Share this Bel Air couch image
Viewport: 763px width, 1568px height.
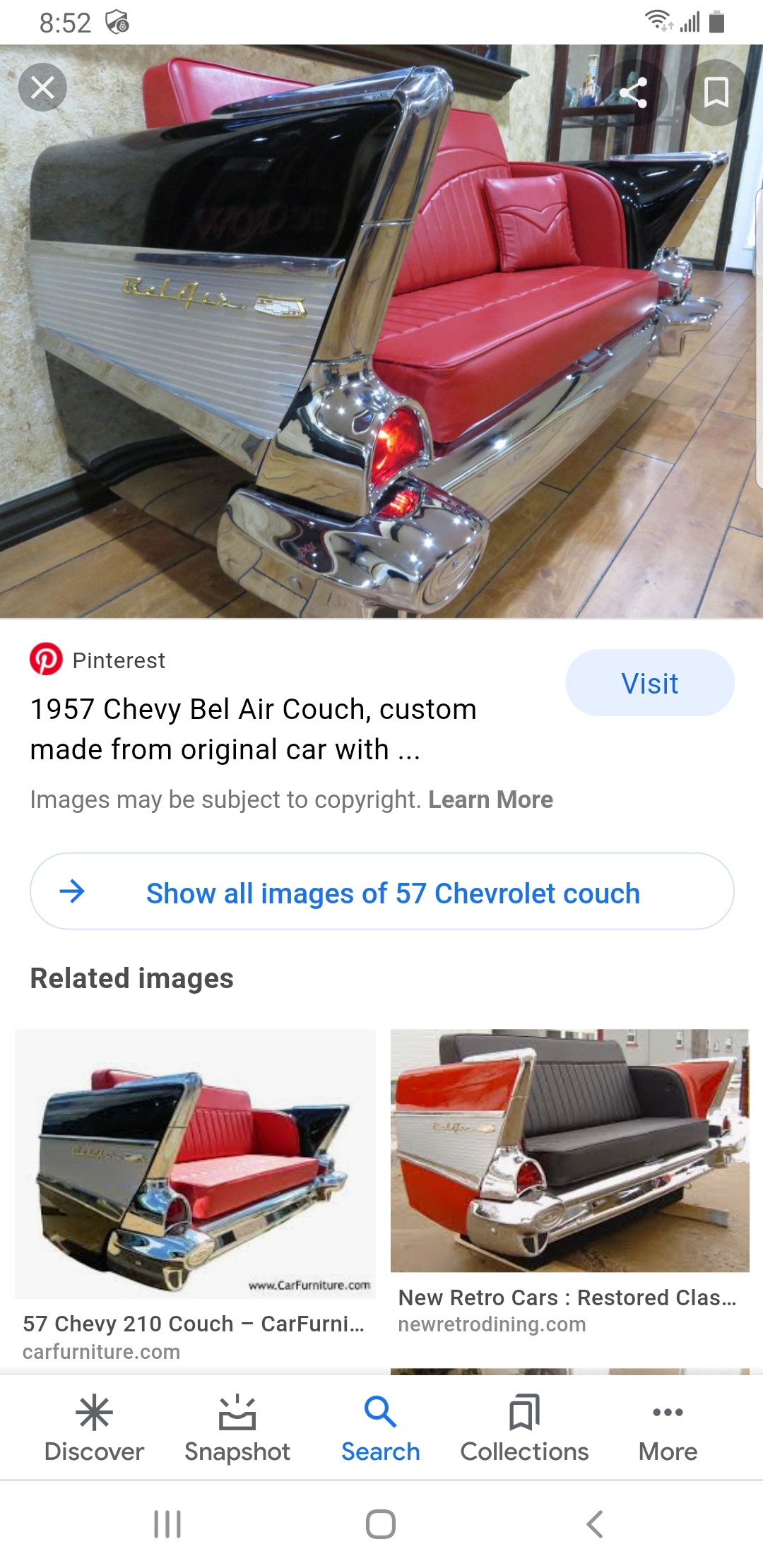pos(633,93)
